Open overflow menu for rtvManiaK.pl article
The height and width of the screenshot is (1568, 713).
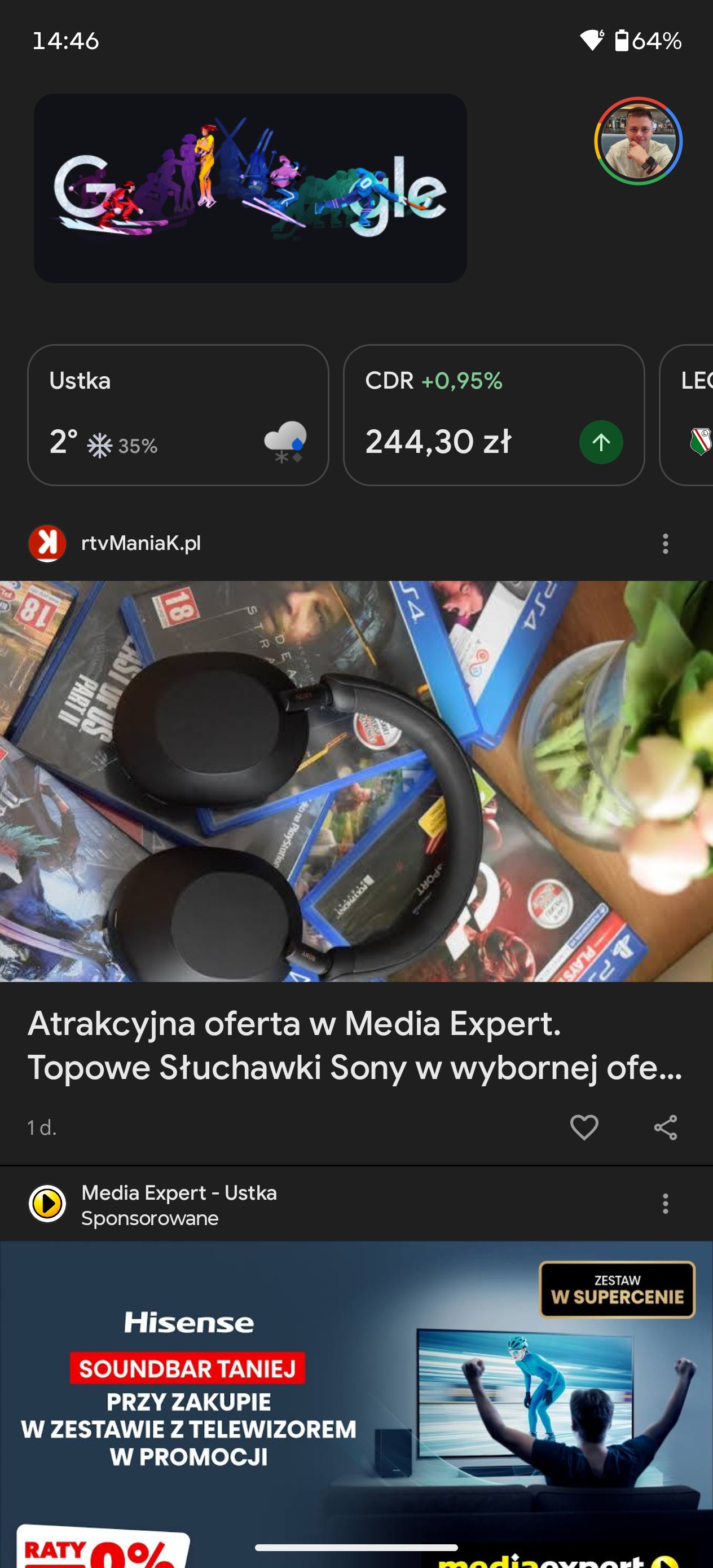pos(665,544)
